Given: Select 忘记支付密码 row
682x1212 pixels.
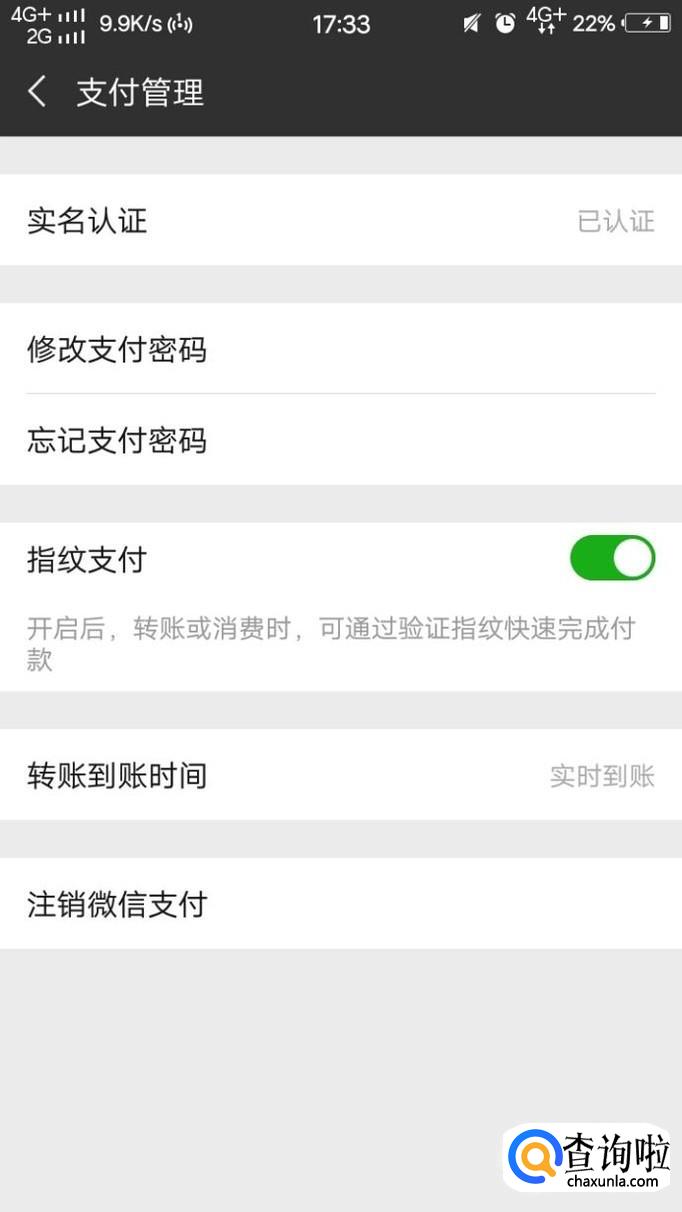Looking at the screenshot, I should coord(340,440).
